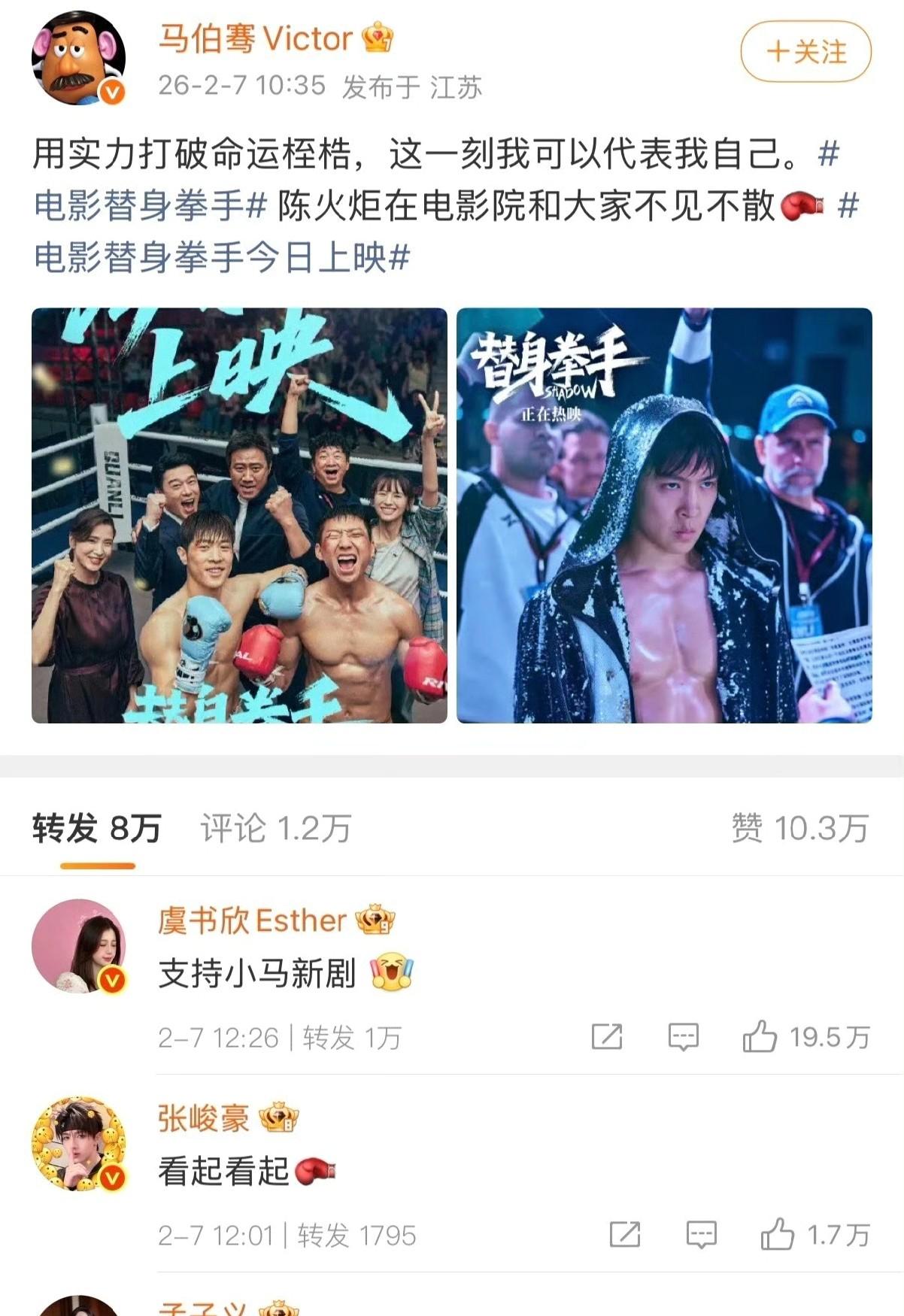Open the #电影替身拳手今日上映# hashtag link
The width and height of the screenshot is (904, 1316).
(222, 258)
